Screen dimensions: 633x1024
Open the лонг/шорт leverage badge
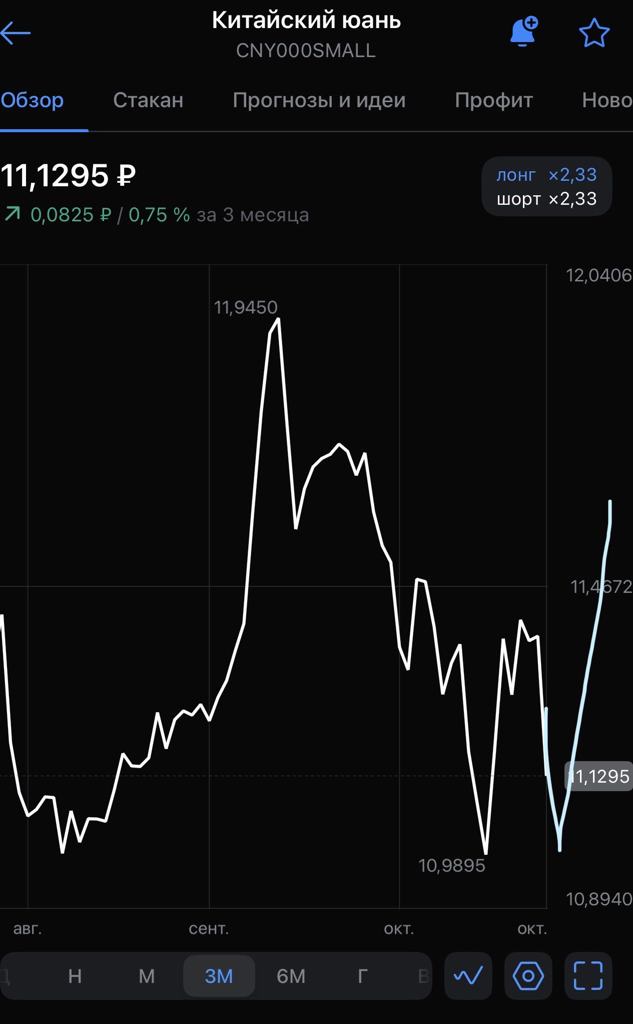pyautogui.click(x=546, y=187)
